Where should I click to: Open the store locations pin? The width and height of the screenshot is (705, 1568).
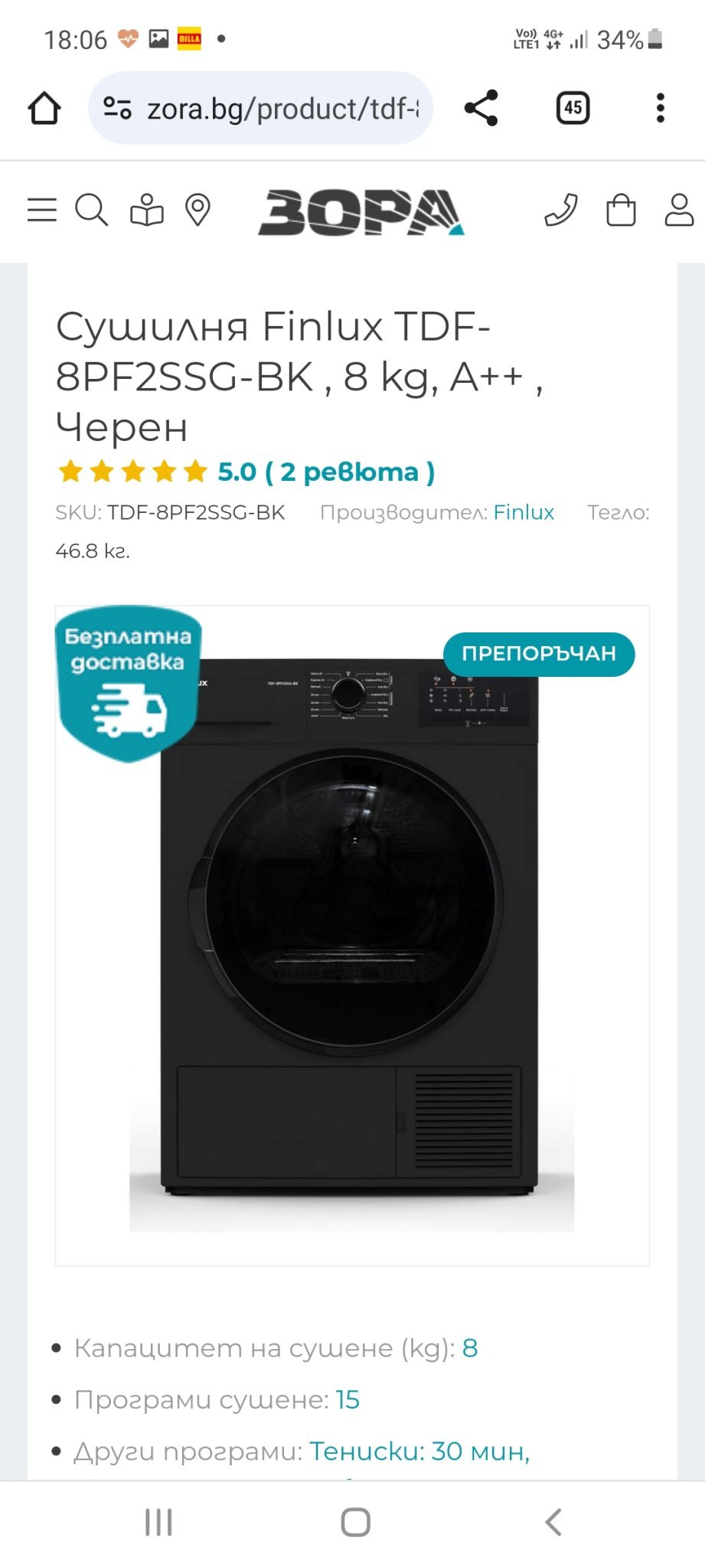[198, 210]
